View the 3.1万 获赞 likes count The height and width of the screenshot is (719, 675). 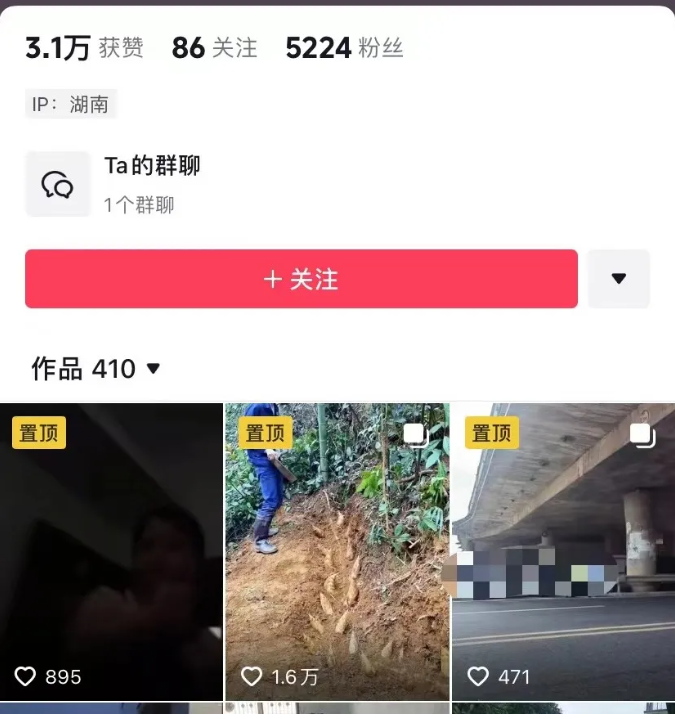click(x=84, y=48)
